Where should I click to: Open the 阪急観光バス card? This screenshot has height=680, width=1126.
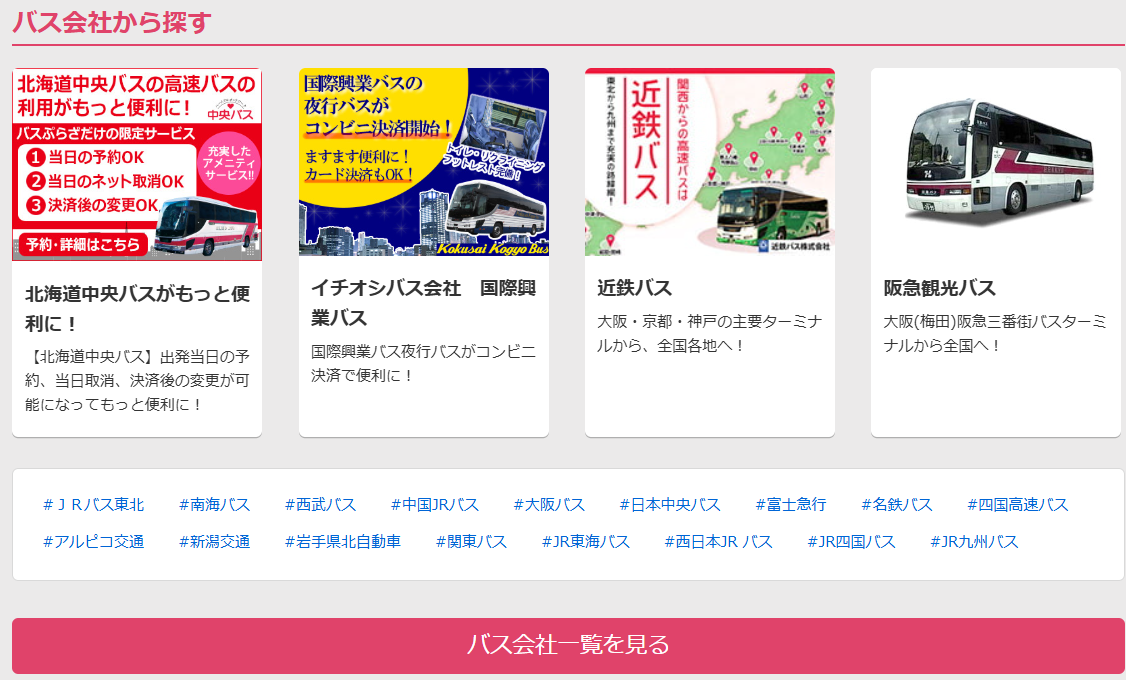pyautogui.click(x=995, y=252)
